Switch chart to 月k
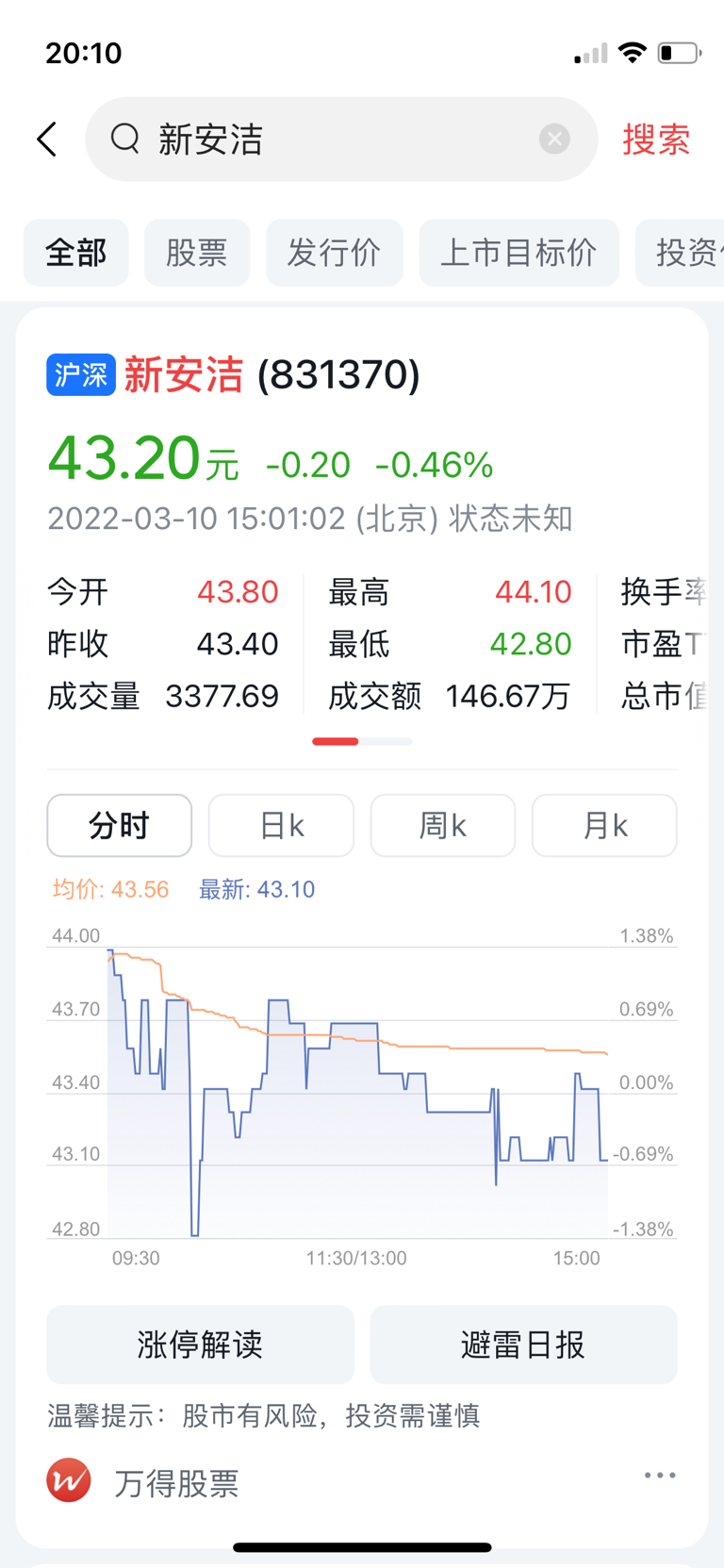The height and width of the screenshot is (1568, 724). click(x=604, y=826)
